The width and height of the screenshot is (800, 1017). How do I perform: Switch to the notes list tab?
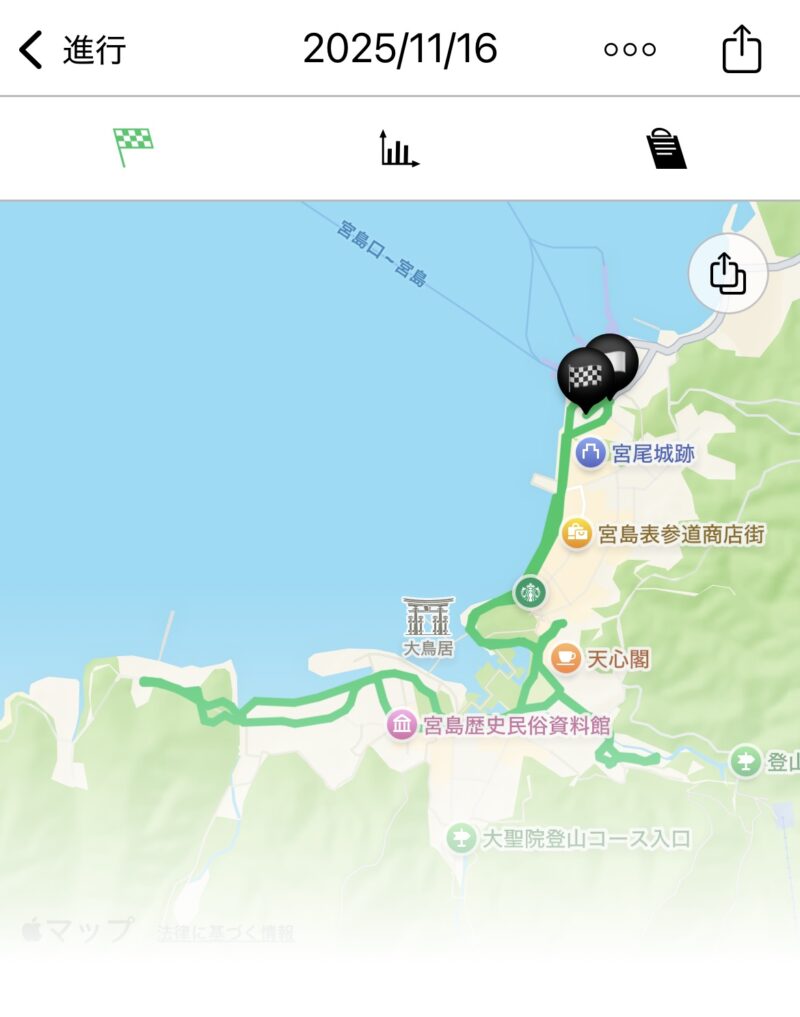[665, 149]
